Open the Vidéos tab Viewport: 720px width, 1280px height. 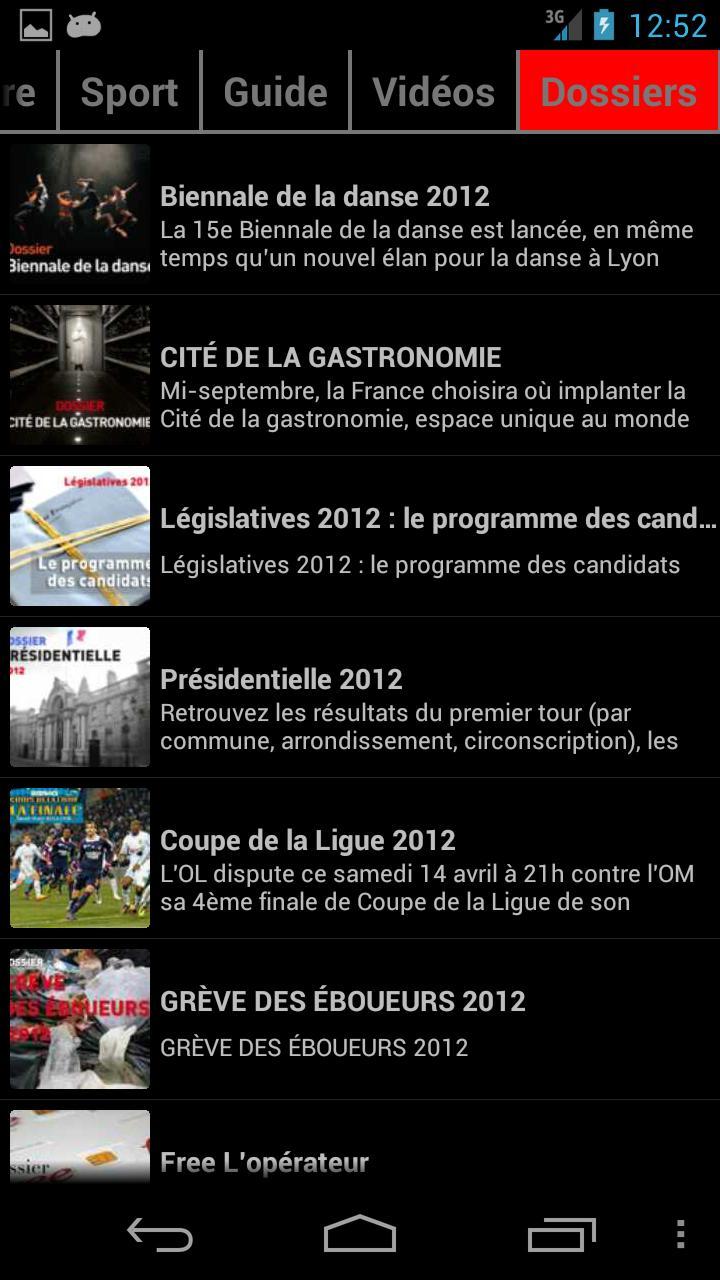(x=433, y=92)
